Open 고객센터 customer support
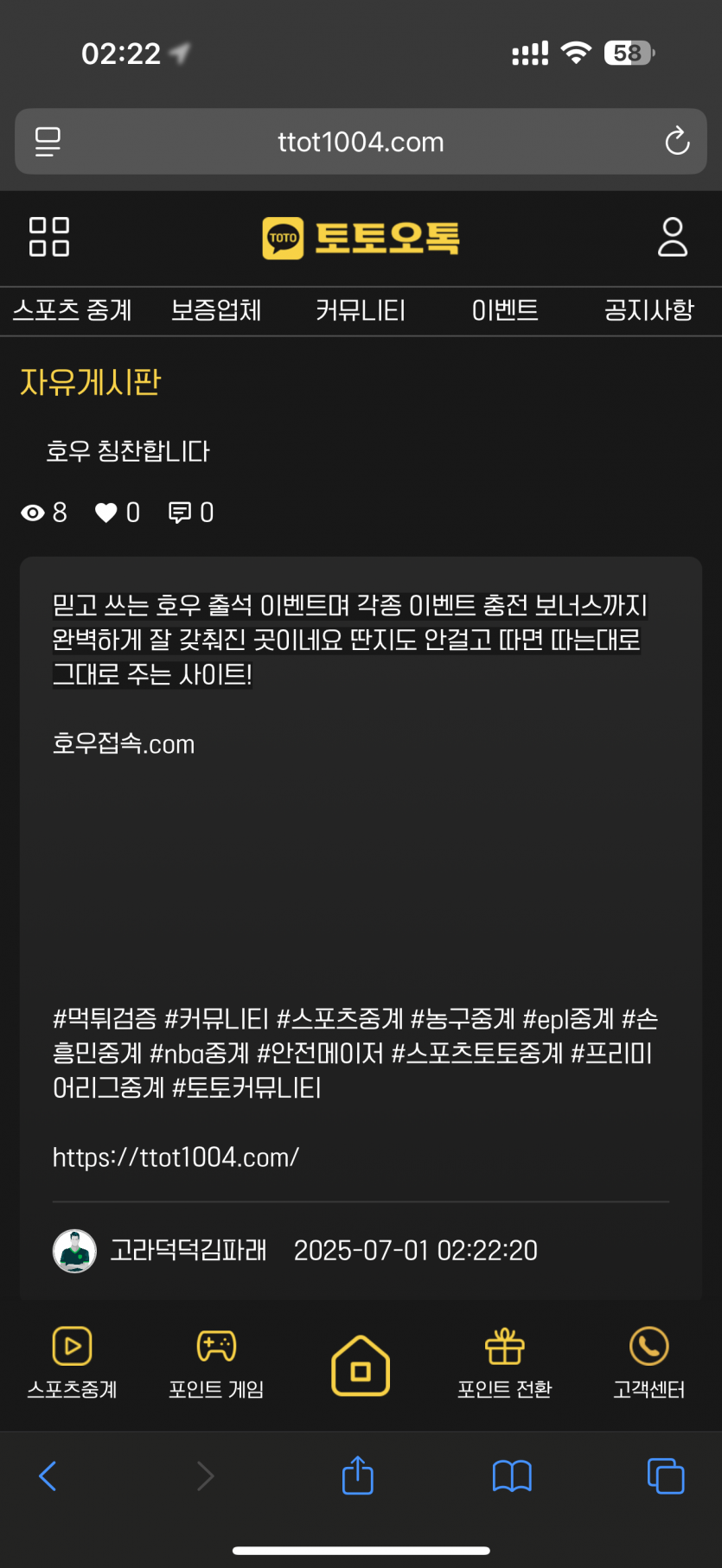722x1568 pixels. pyautogui.click(x=649, y=1363)
